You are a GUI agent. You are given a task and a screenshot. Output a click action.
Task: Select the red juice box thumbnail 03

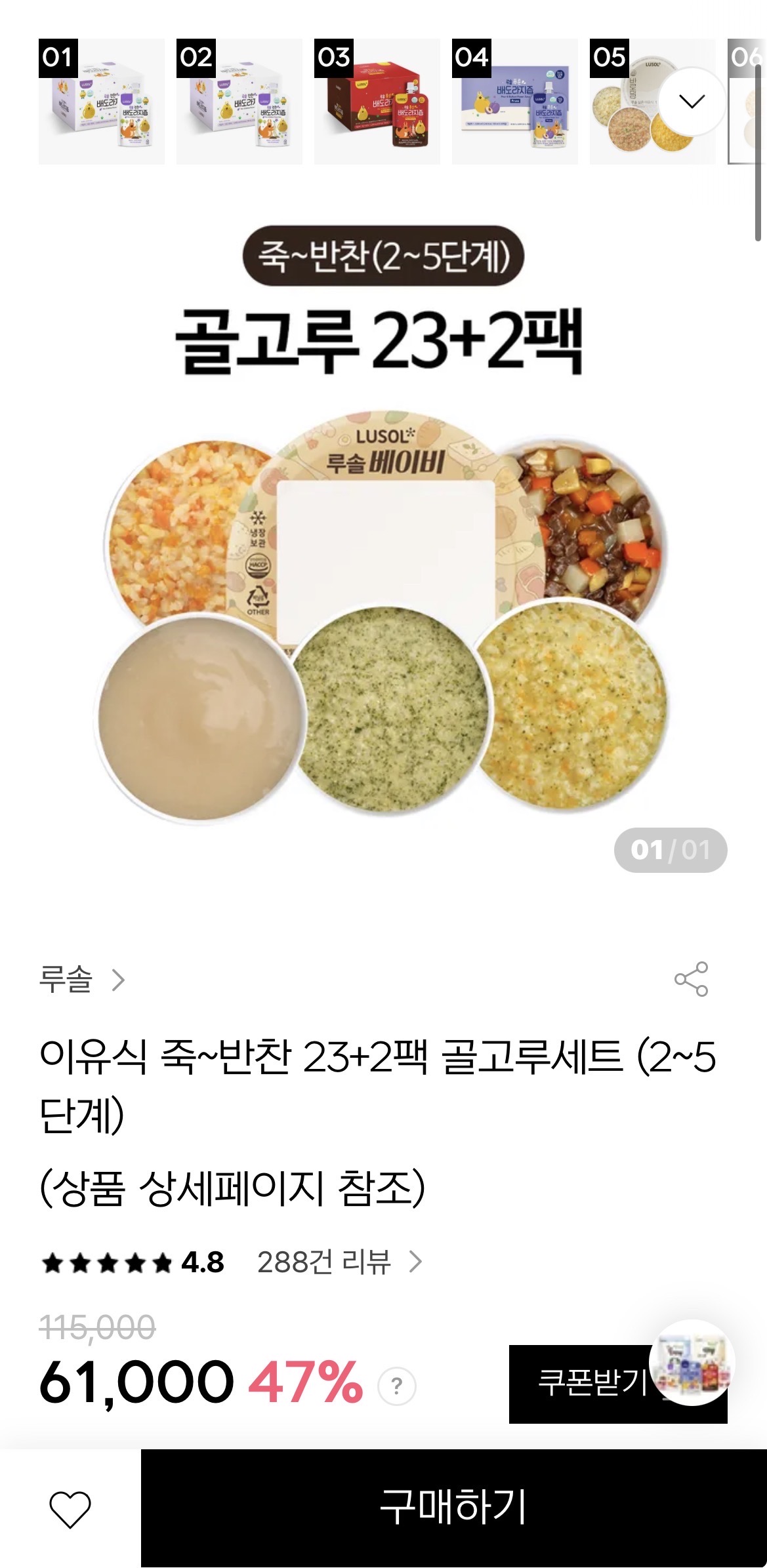point(377,102)
